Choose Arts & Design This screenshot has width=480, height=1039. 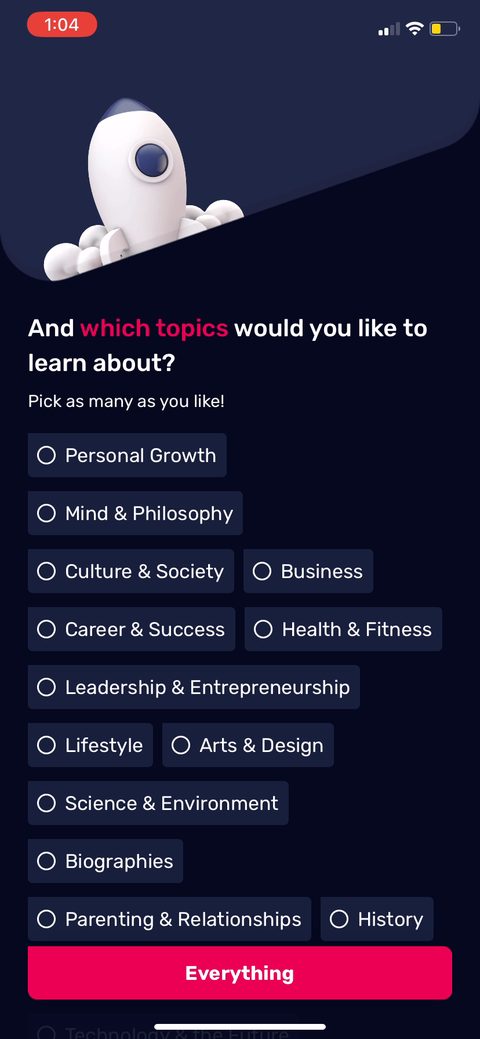click(x=248, y=745)
